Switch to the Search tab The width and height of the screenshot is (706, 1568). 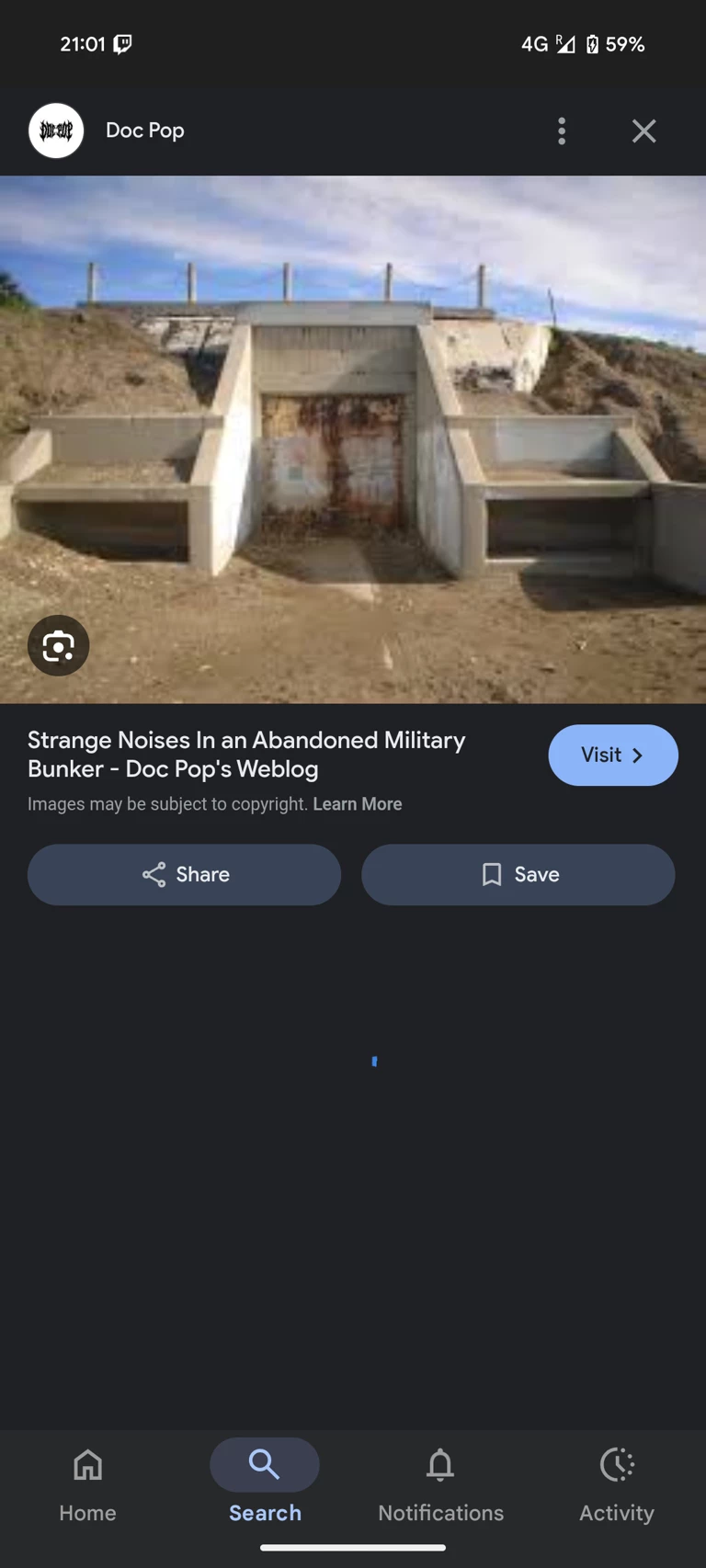tap(265, 1482)
